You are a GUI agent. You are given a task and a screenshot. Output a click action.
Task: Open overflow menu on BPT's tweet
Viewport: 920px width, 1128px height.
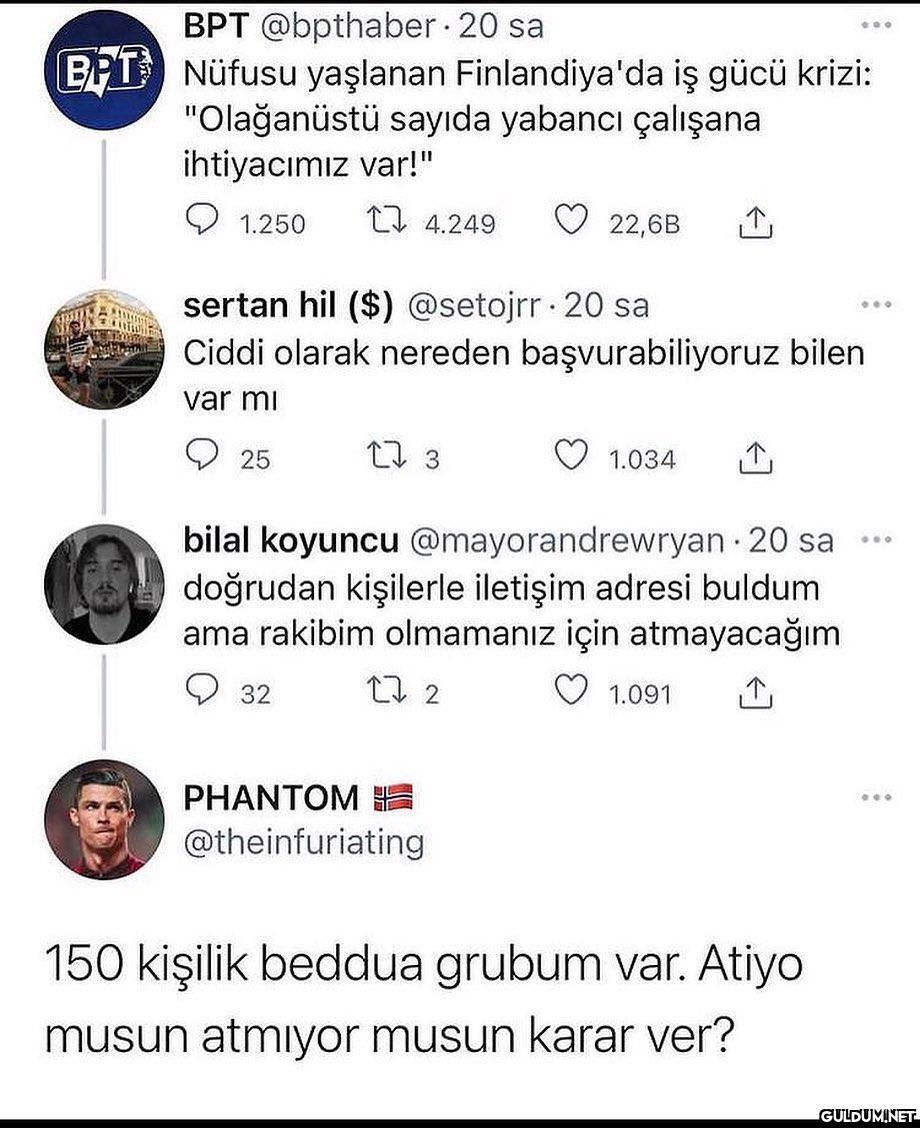[x=876, y=26]
